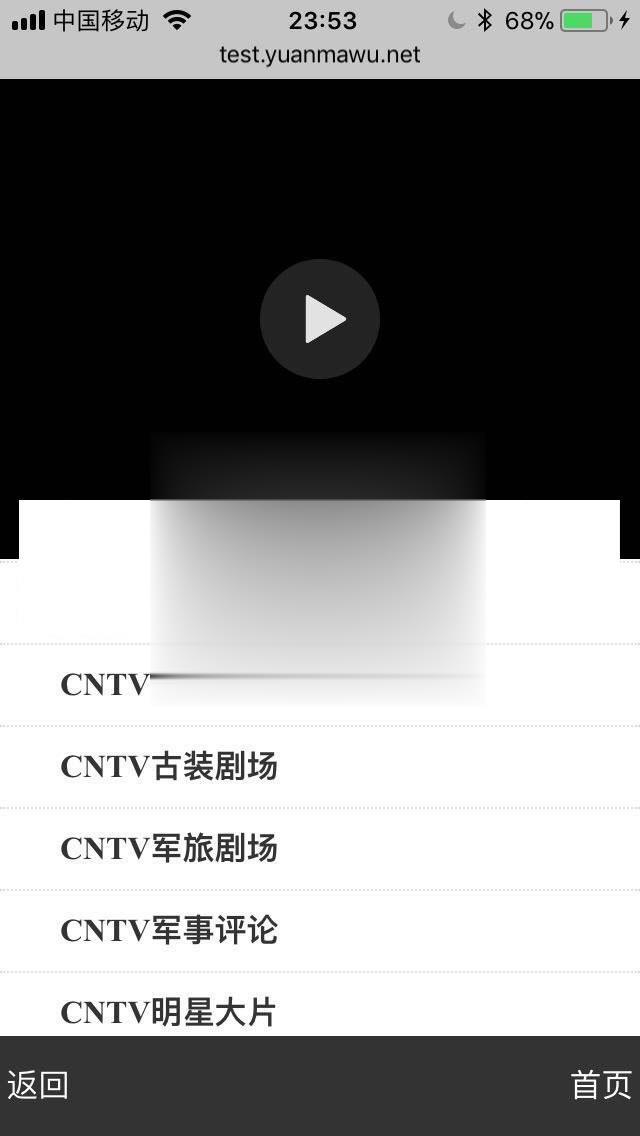The image size is (640, 1136).
Task: Select CNTV军事评论 from the list
Action: [x=320, y=930]
